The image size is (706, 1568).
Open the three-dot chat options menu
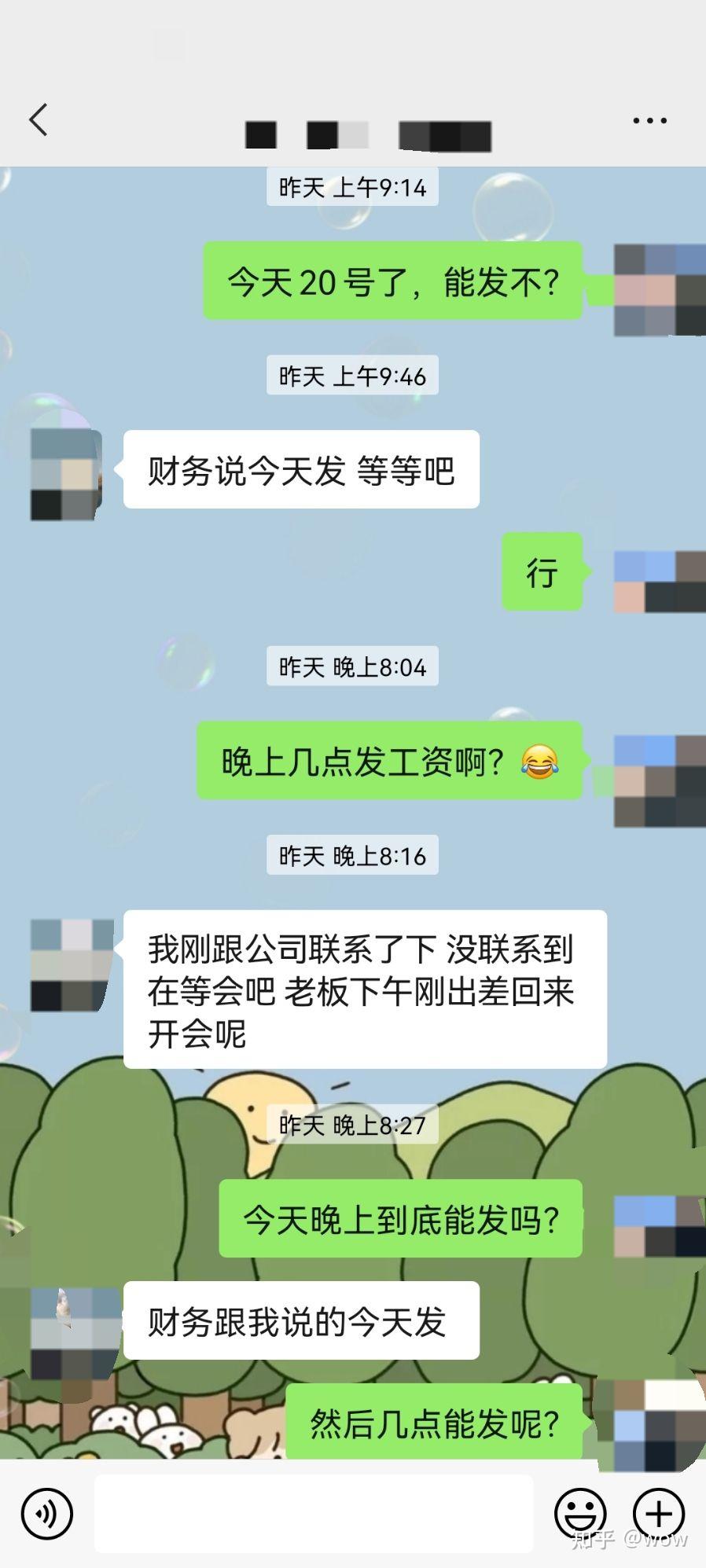click(649, 120)
